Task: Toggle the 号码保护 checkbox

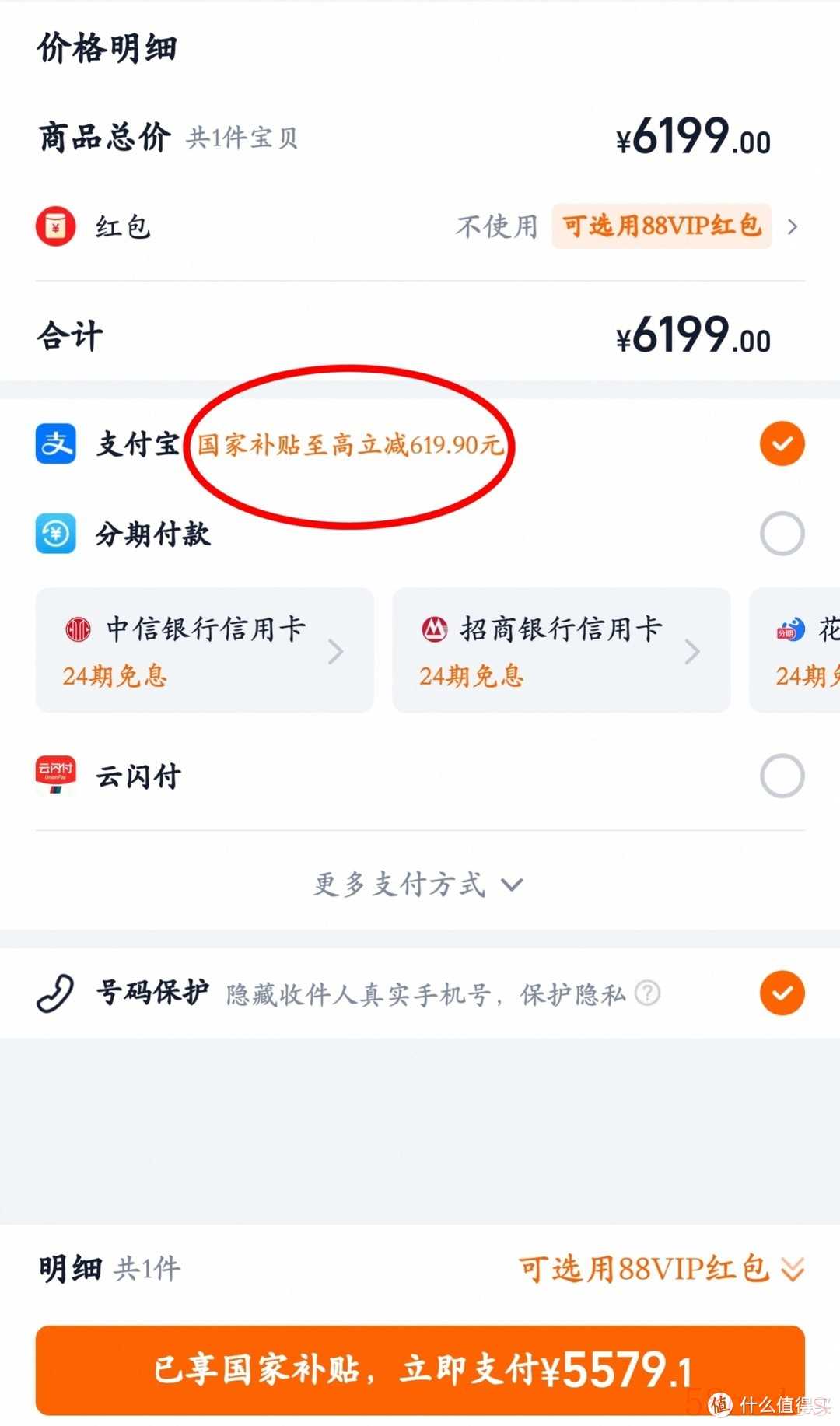Action: coord(782,993)
